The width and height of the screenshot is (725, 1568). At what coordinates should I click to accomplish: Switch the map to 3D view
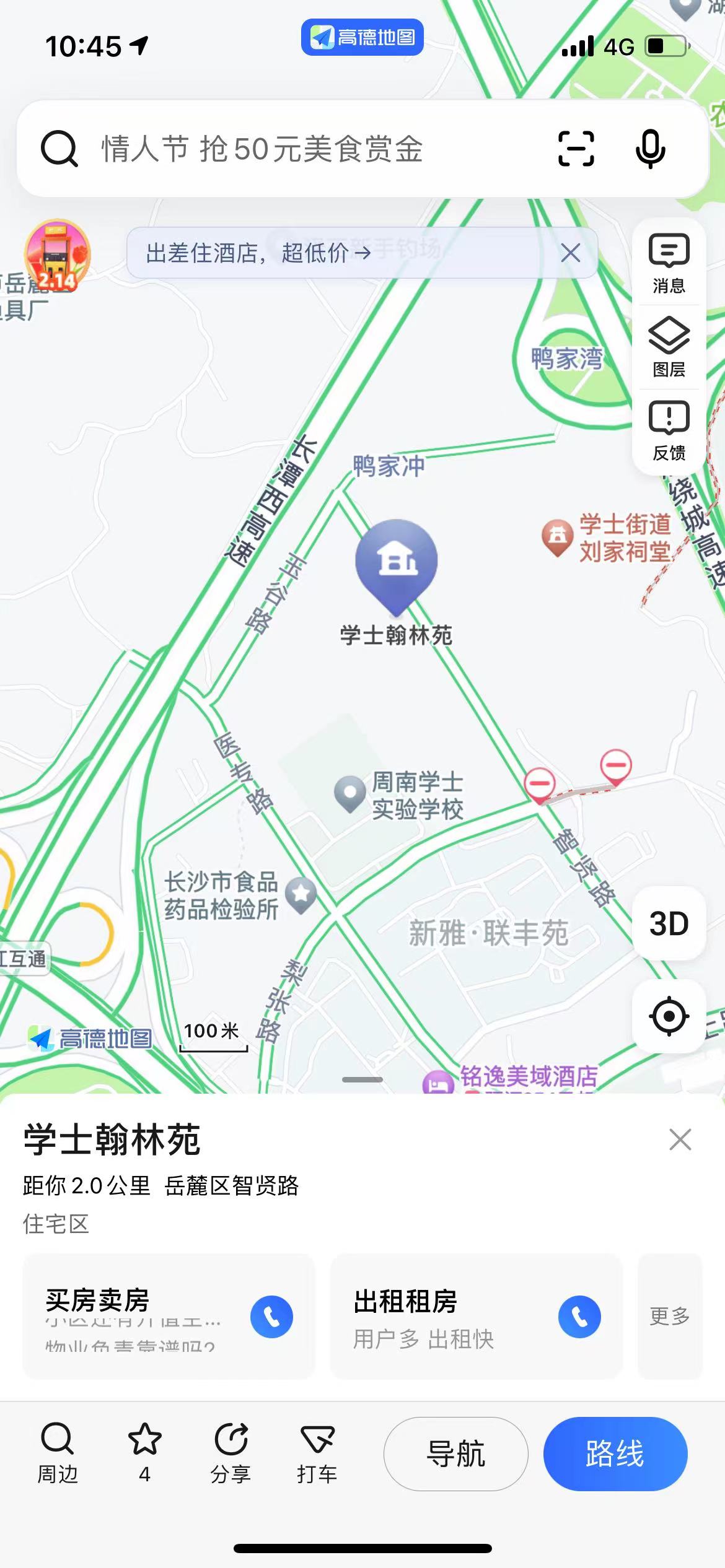(669, 923)
